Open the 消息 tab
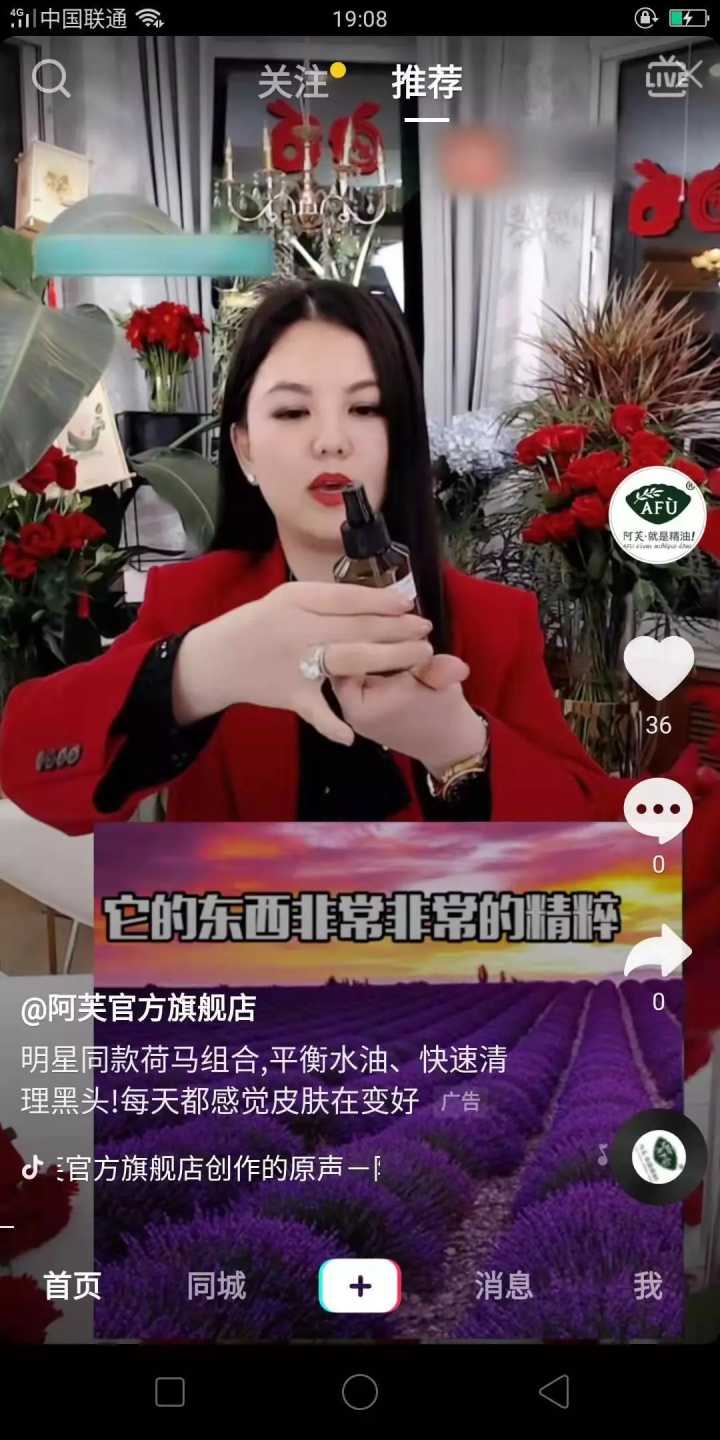Screen dimensions: 720x1440 click(x=503, y=1286)
